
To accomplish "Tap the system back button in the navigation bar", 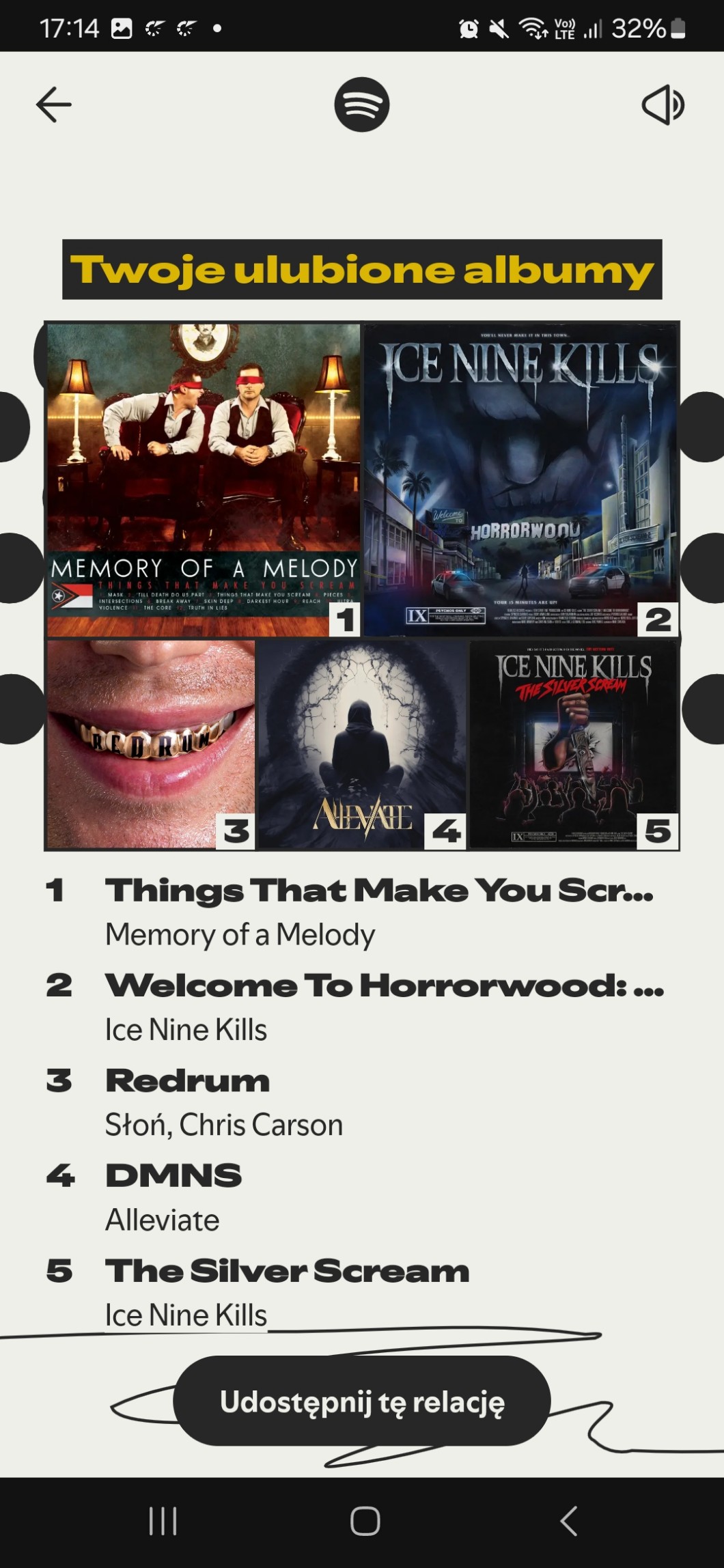I will click(x=568, y=1522).
